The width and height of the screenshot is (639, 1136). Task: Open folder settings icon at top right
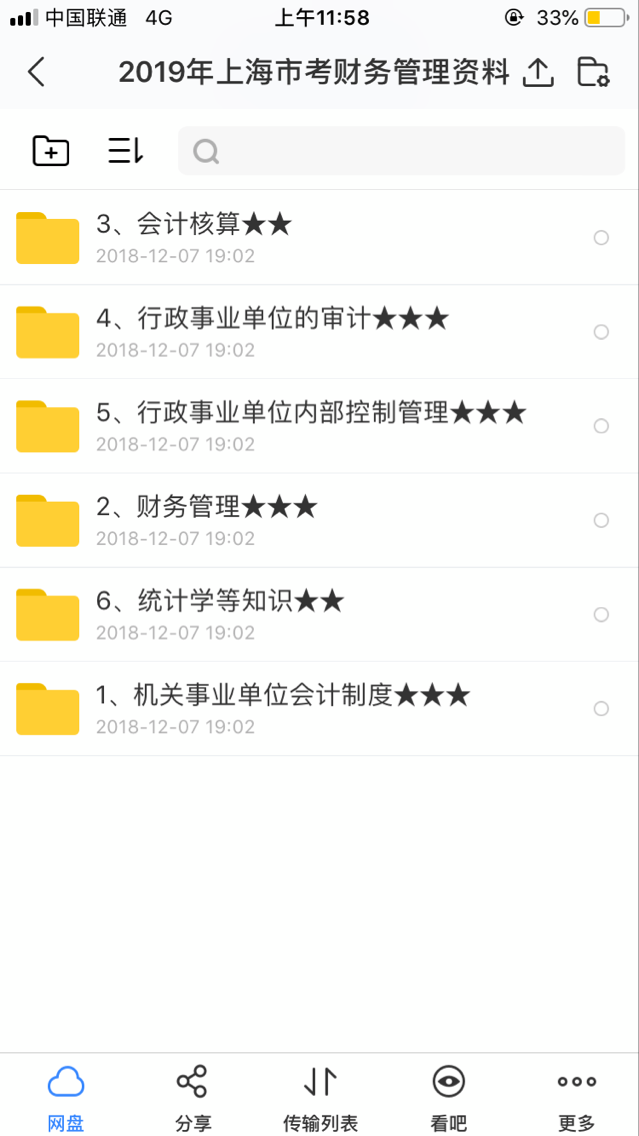click(593, 72)
